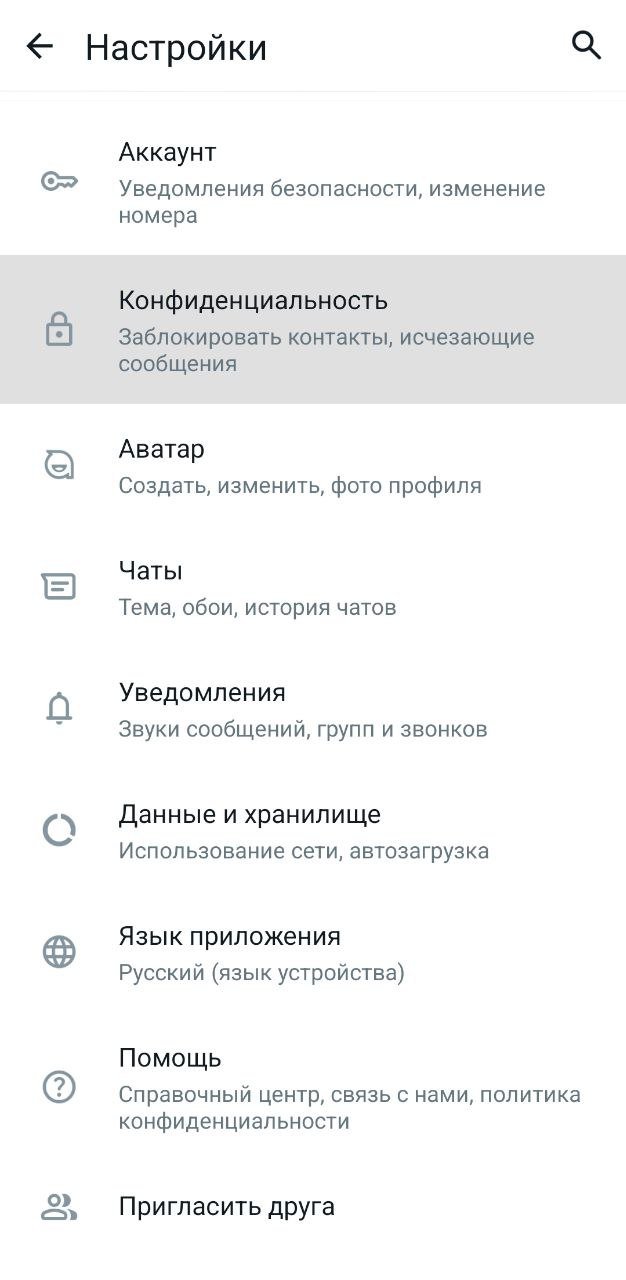Tap Данные и хранилище
This screenshot has width=626, height=1280.
[x=313, y=832]
